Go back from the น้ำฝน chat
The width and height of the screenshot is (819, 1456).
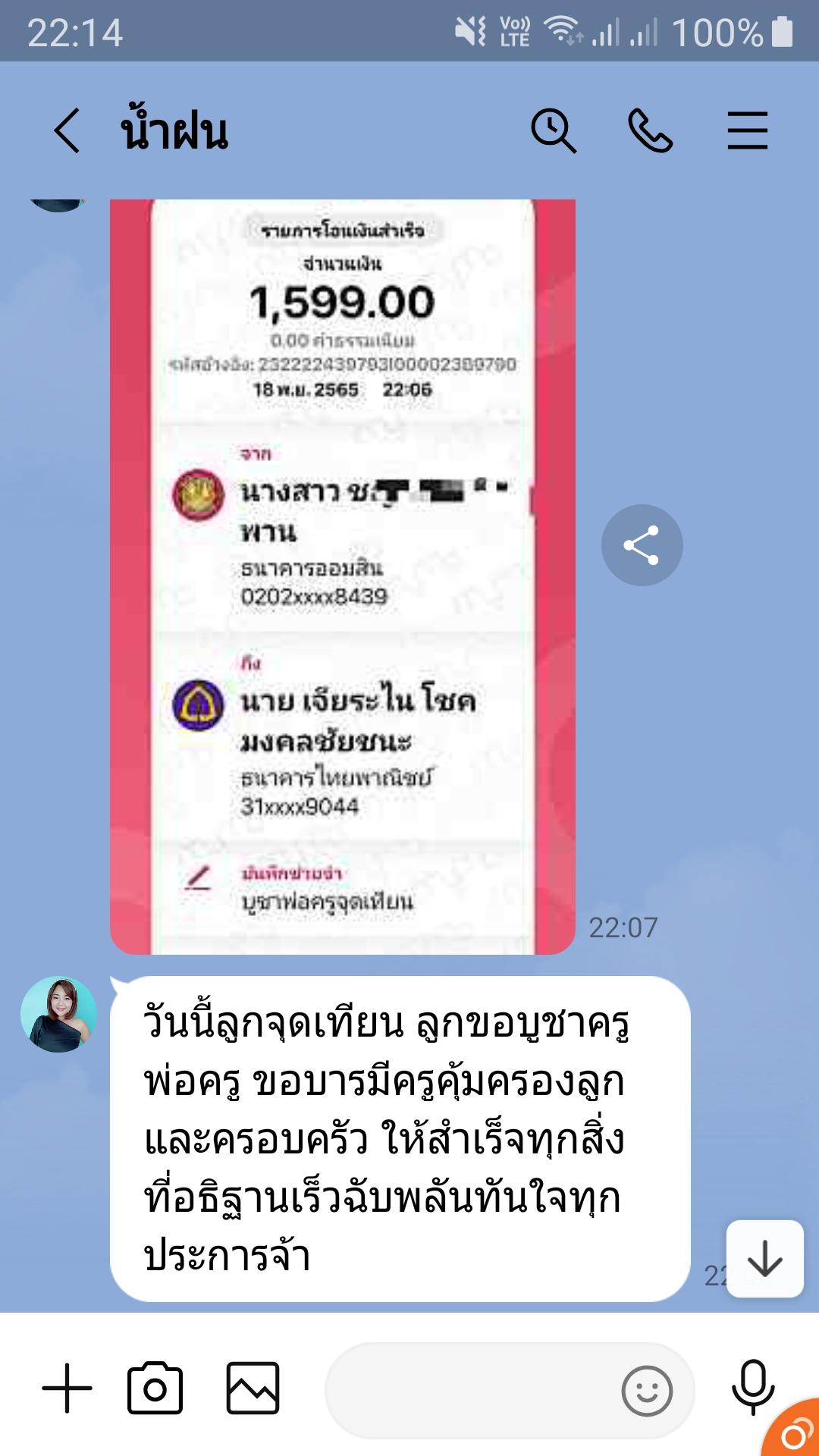click(67, 130)
